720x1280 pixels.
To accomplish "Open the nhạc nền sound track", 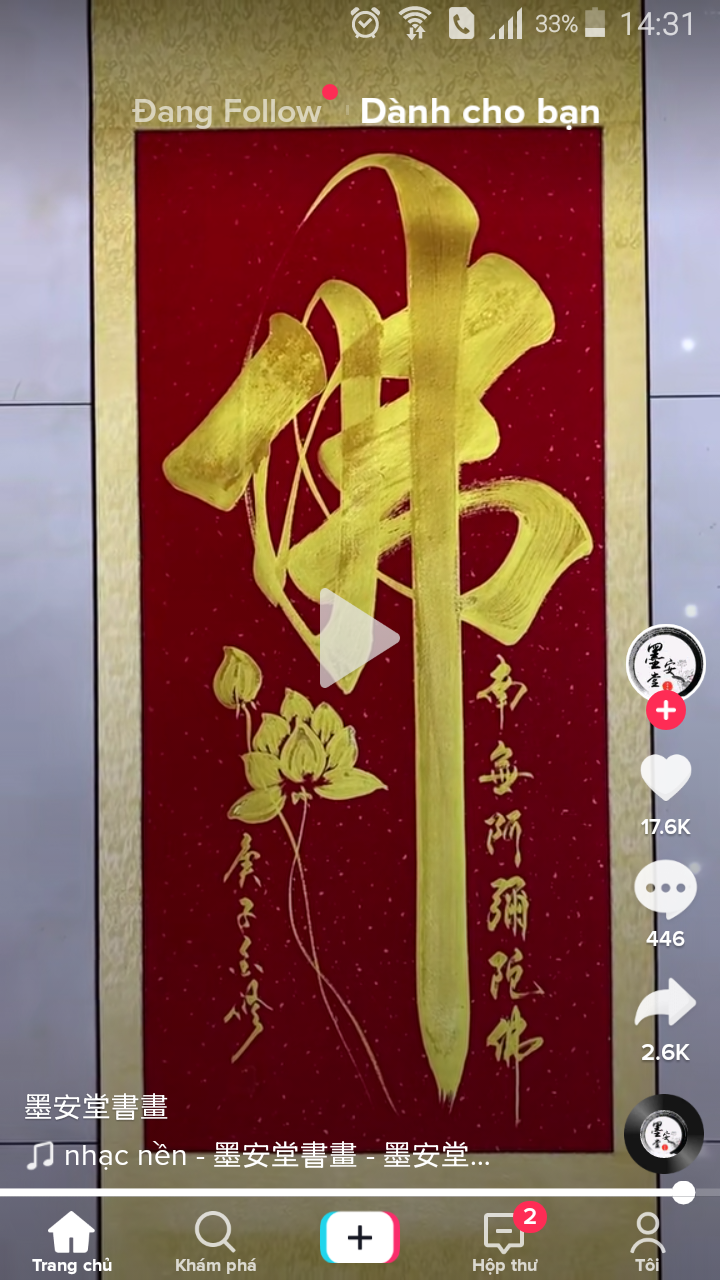I will 258,1156.
